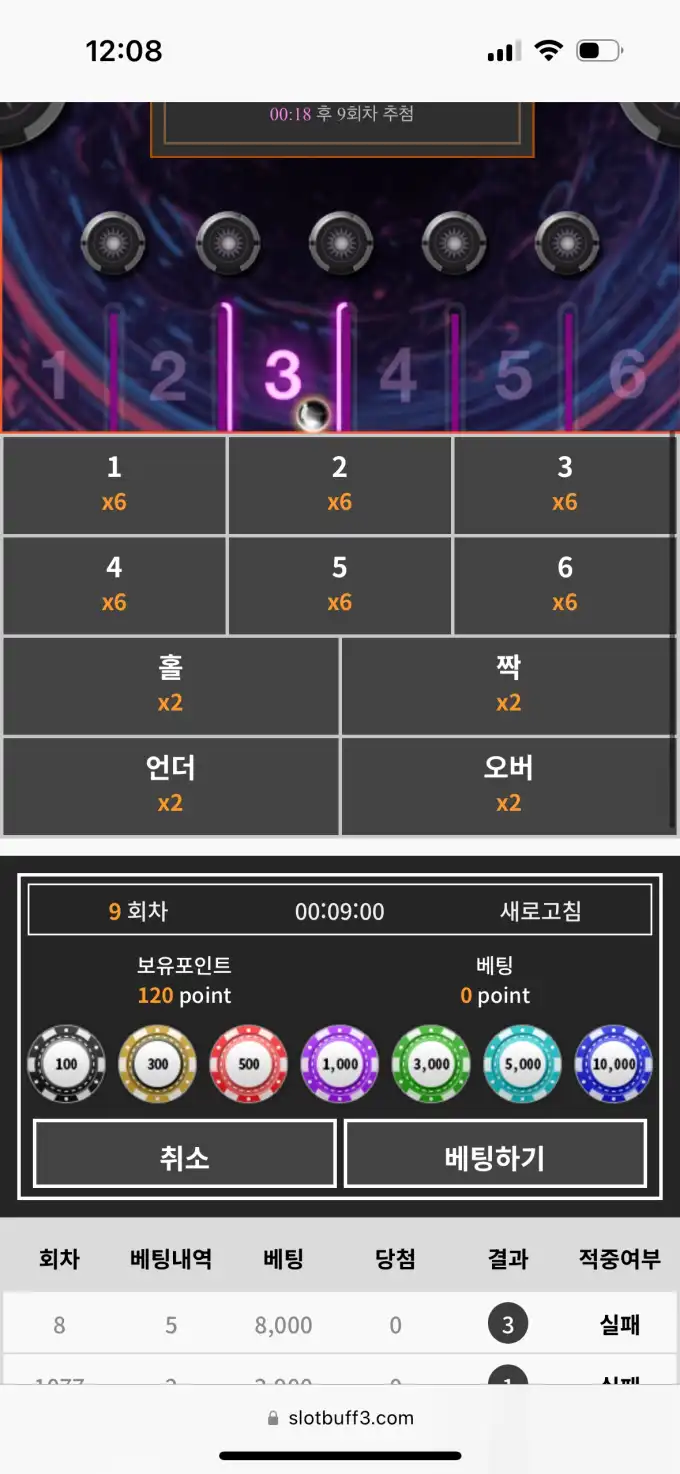This screenshot has height=1474, width=680.
Task: Pick the 500 point chip
Action: click(x=248, y=1064)
